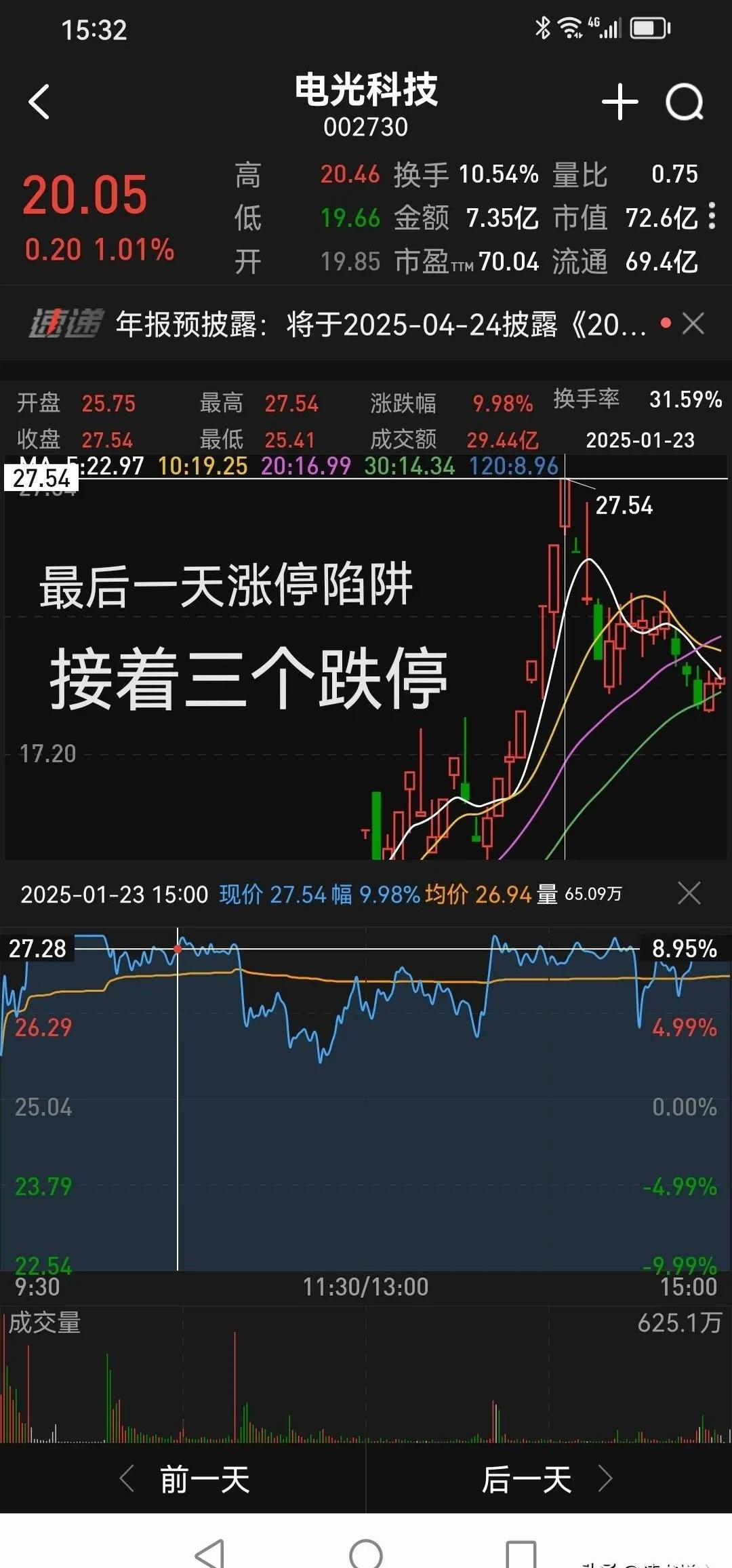732x1568 pixels.
Task: Tap the back arrow to exit 电光科技
Action: (39, 100)
